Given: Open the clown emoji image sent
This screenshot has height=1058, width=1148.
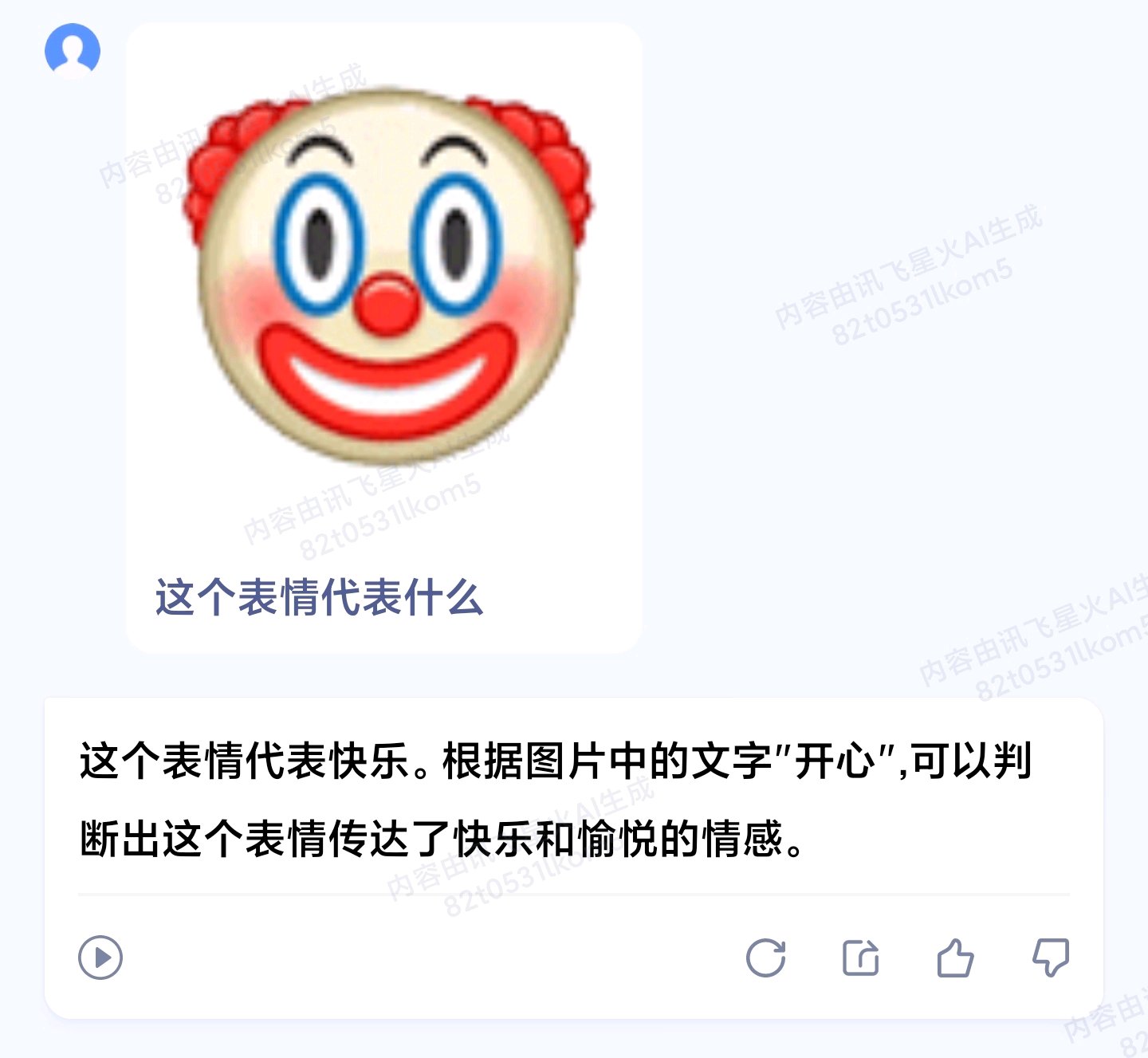Looking at the screenshot, I should [387, 275].
